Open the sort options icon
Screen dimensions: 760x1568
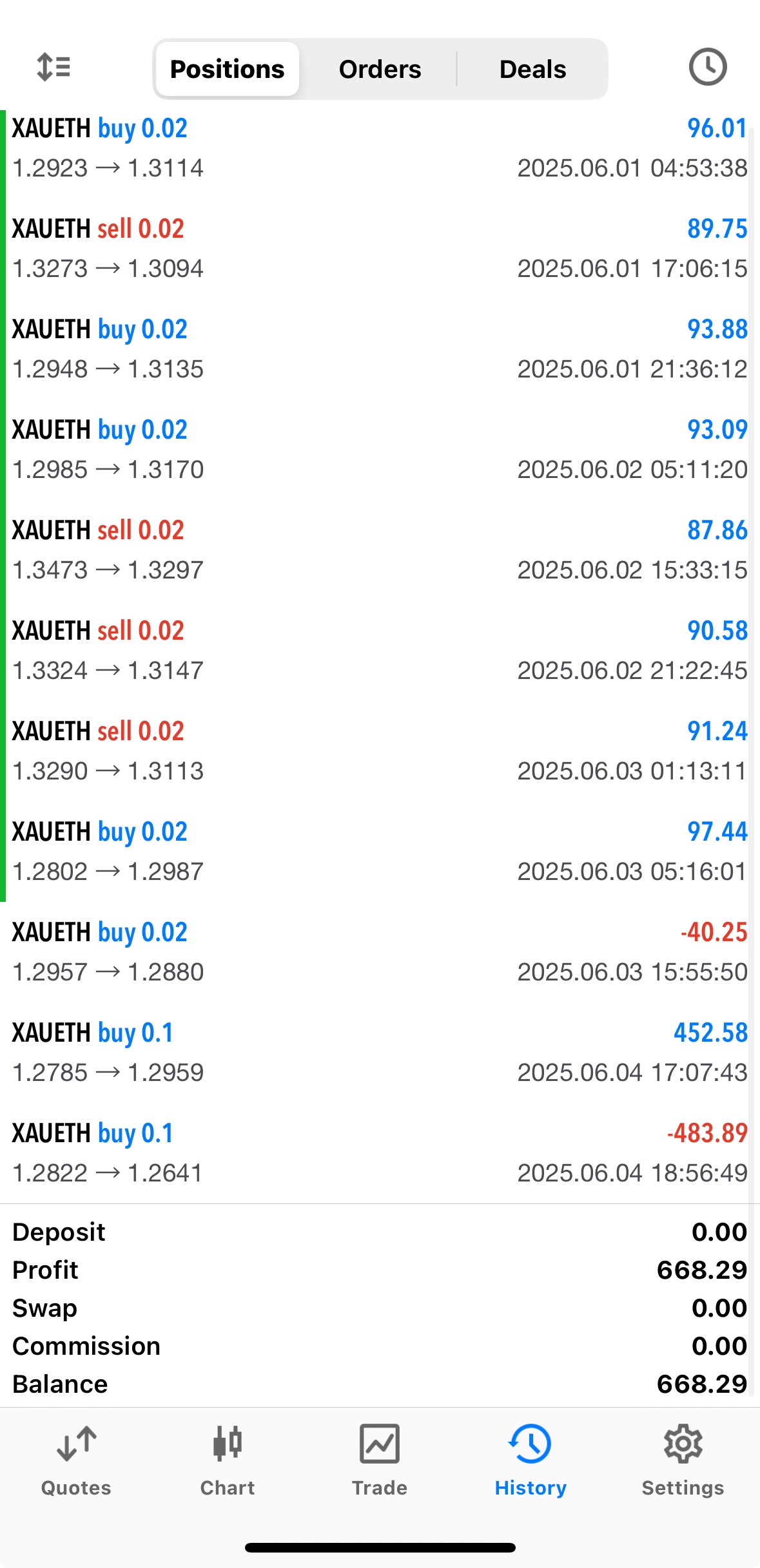point(54,67)
